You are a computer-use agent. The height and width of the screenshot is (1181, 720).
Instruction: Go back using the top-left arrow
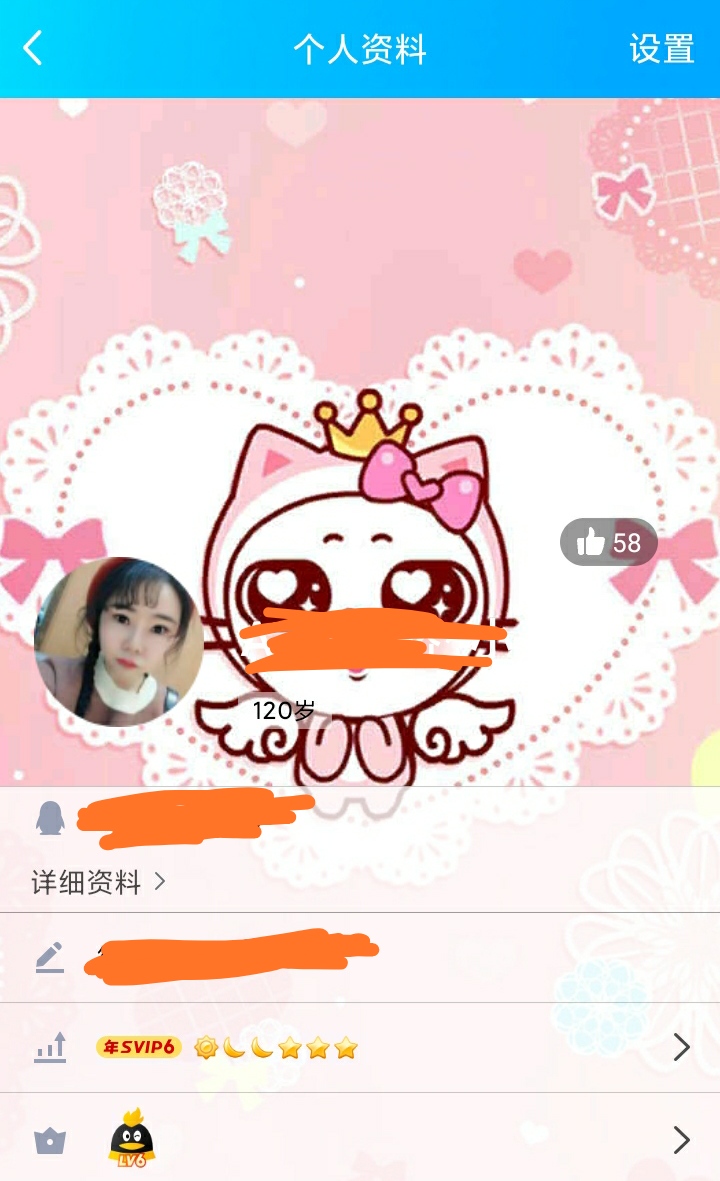[34, 48]
